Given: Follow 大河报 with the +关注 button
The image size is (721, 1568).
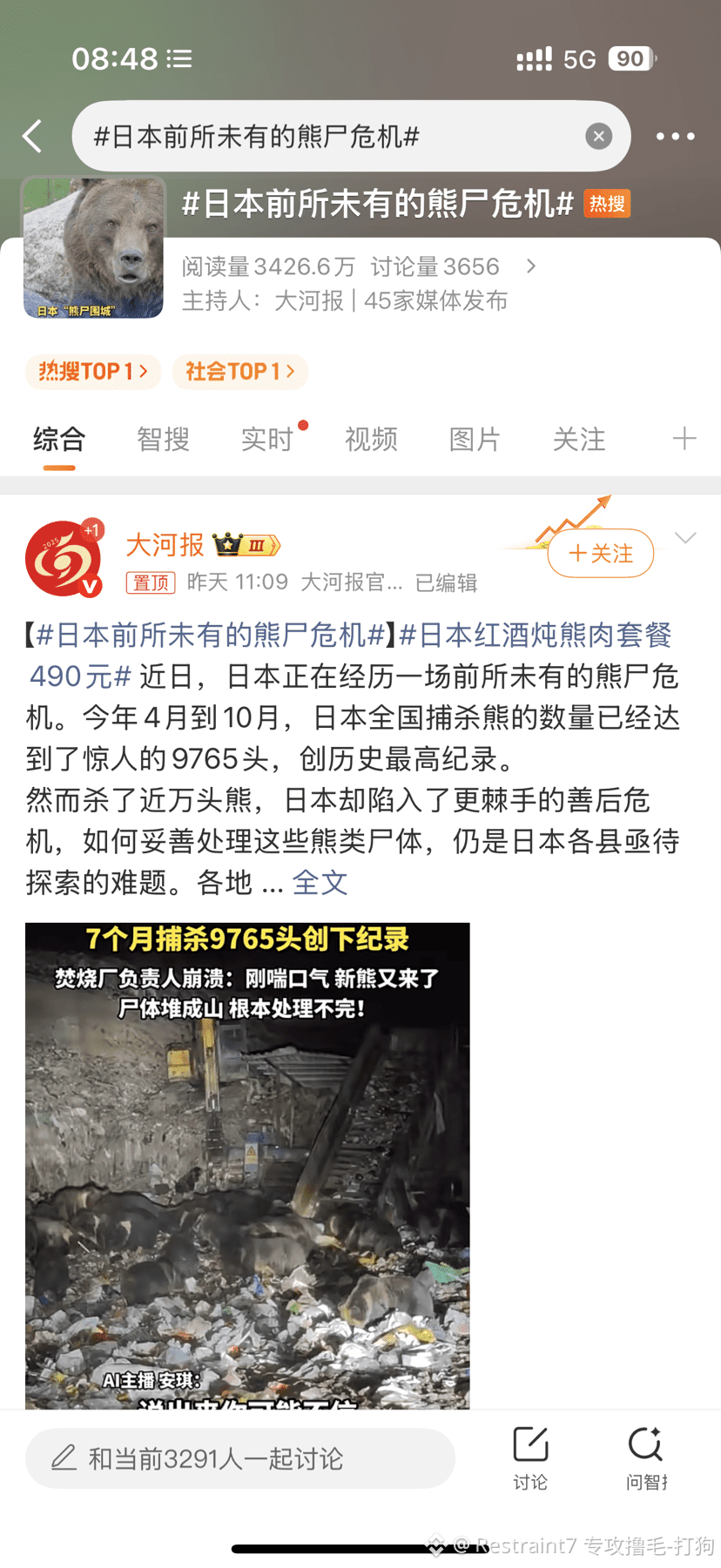Looking at the screenshot, I should (601, 554).
